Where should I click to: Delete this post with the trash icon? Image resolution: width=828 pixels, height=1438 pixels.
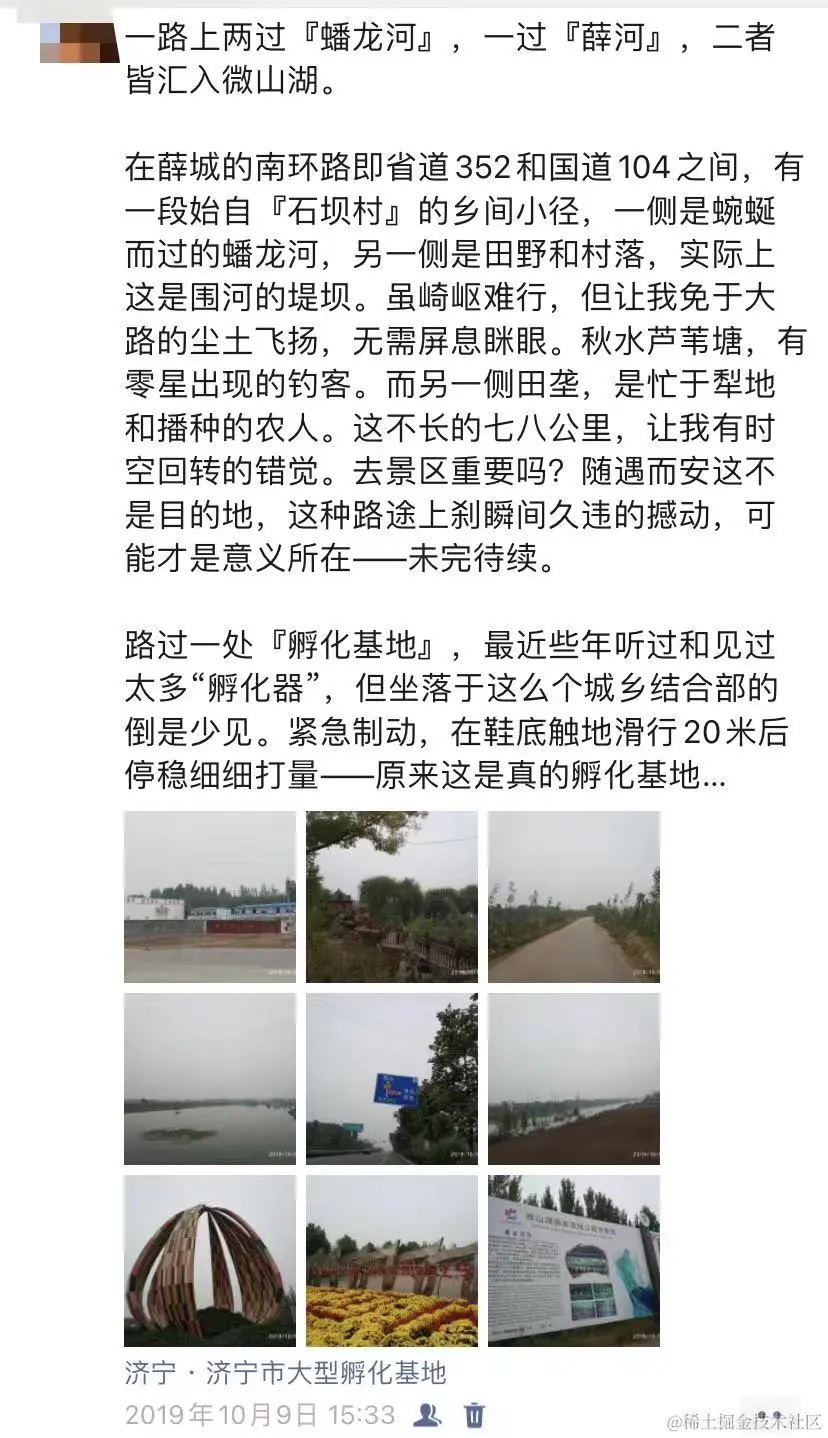tap(475, 1415)
